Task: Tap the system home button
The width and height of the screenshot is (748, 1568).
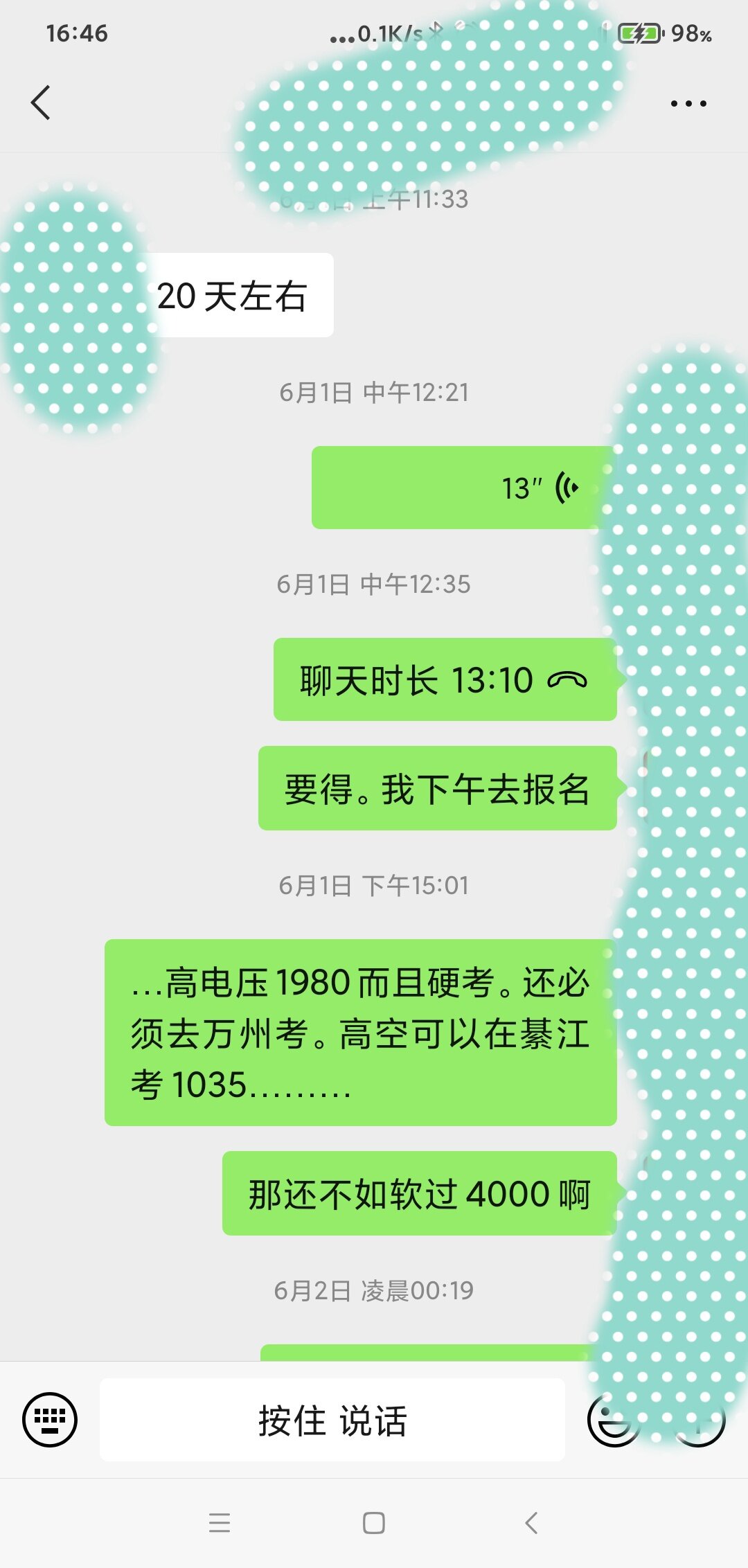Action: tap(374, 1523)
